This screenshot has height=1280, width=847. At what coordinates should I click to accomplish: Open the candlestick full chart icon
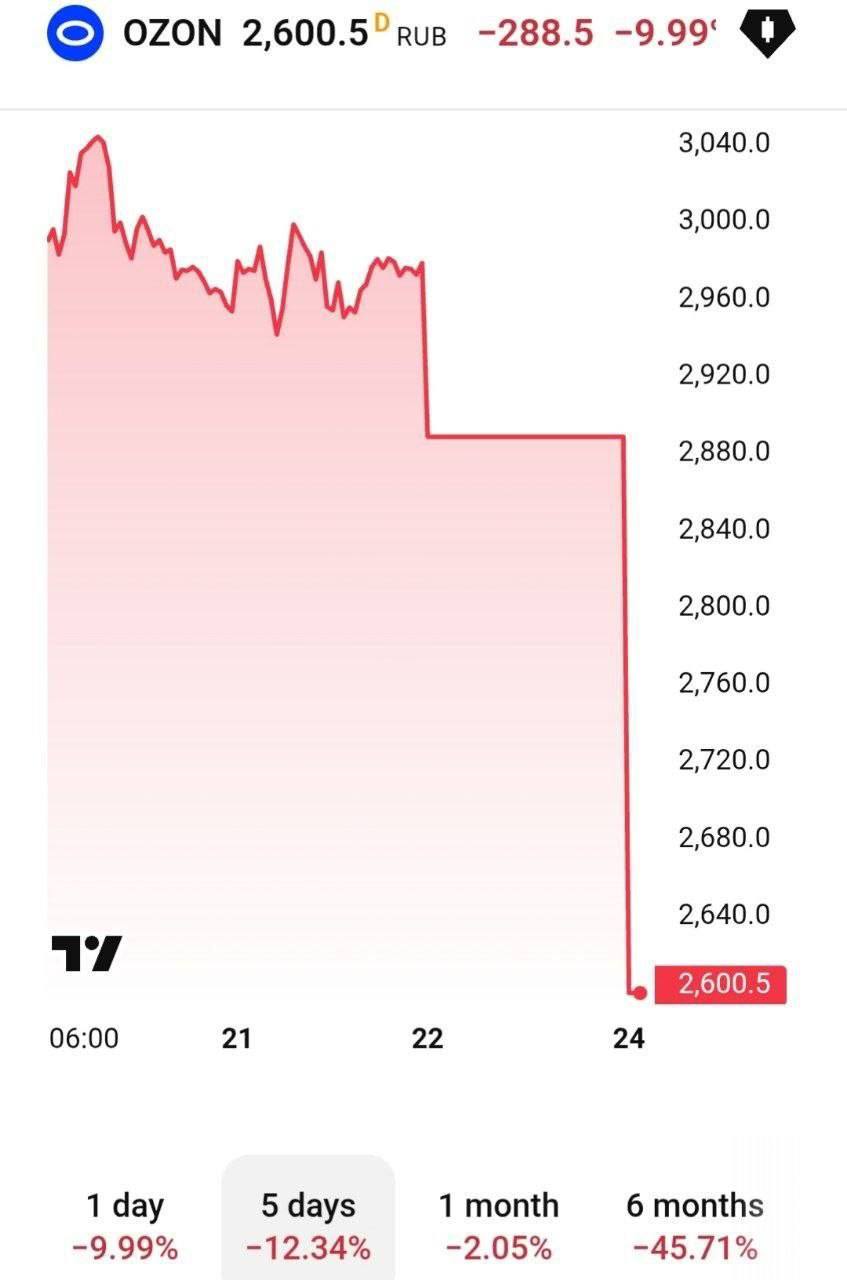coord(766,32)
